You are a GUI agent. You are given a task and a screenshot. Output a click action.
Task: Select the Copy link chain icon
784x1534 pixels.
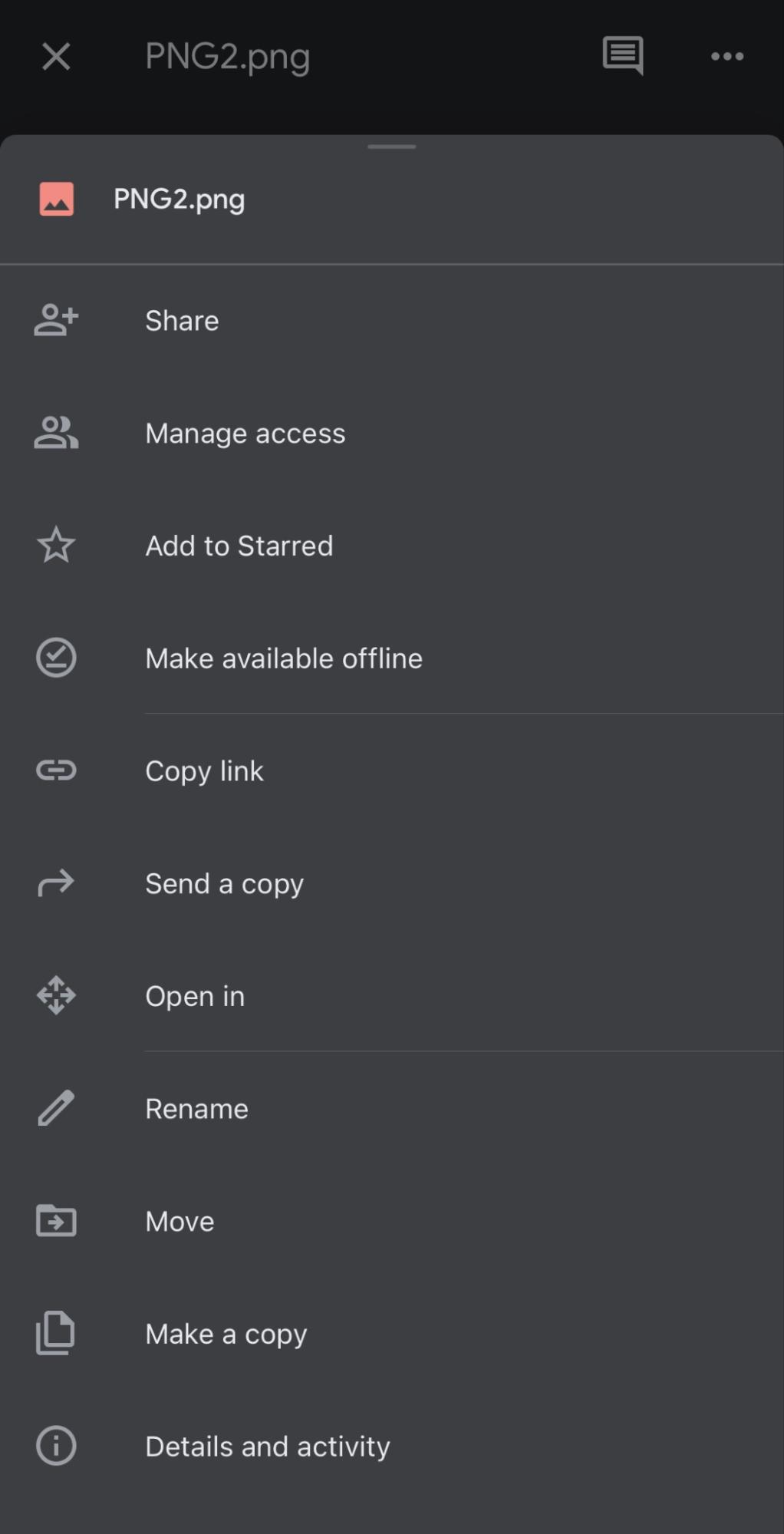[56, 770]
